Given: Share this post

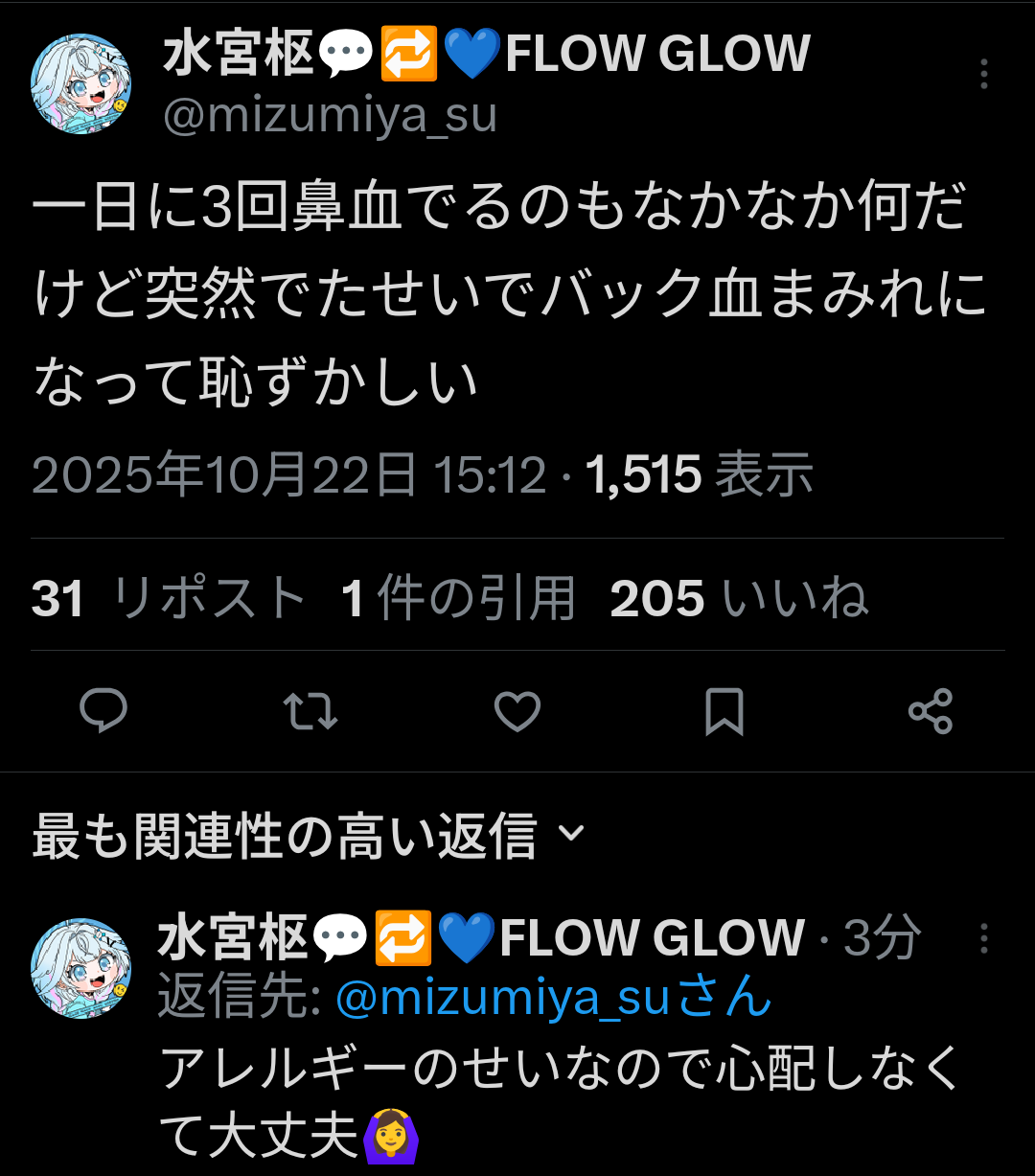Looking at the screenshot, I should click(x=930, y=711).
